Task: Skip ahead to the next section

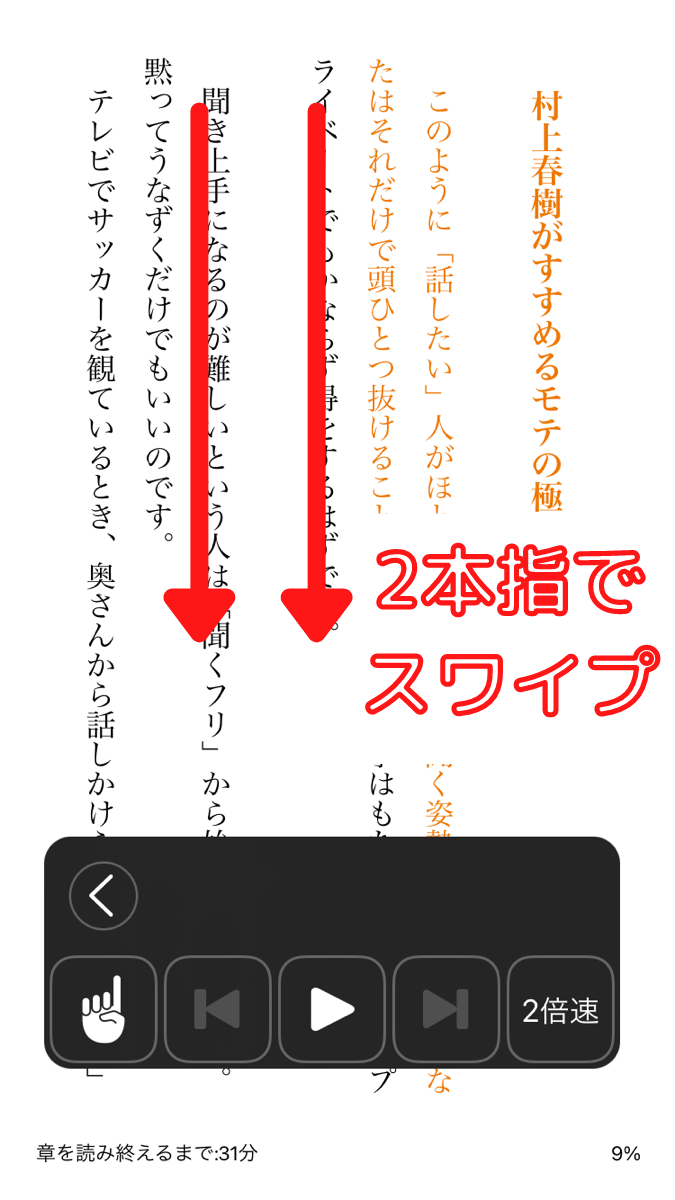Action: [x=446, y=1009]
